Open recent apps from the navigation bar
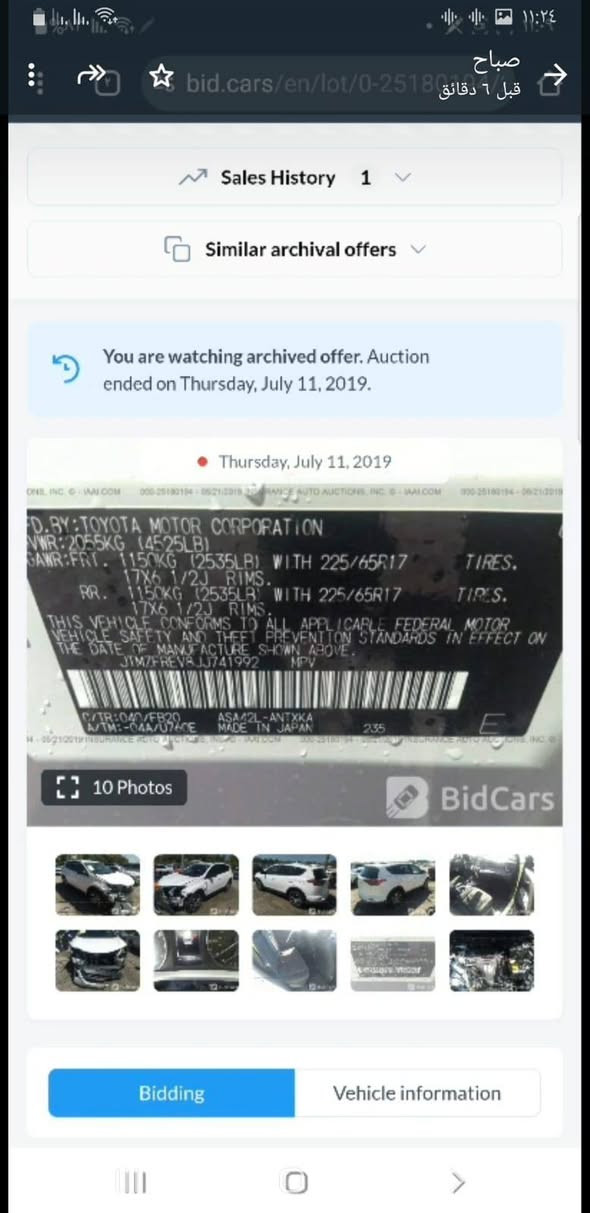The image size is (590, 1213). (133, 1183)
